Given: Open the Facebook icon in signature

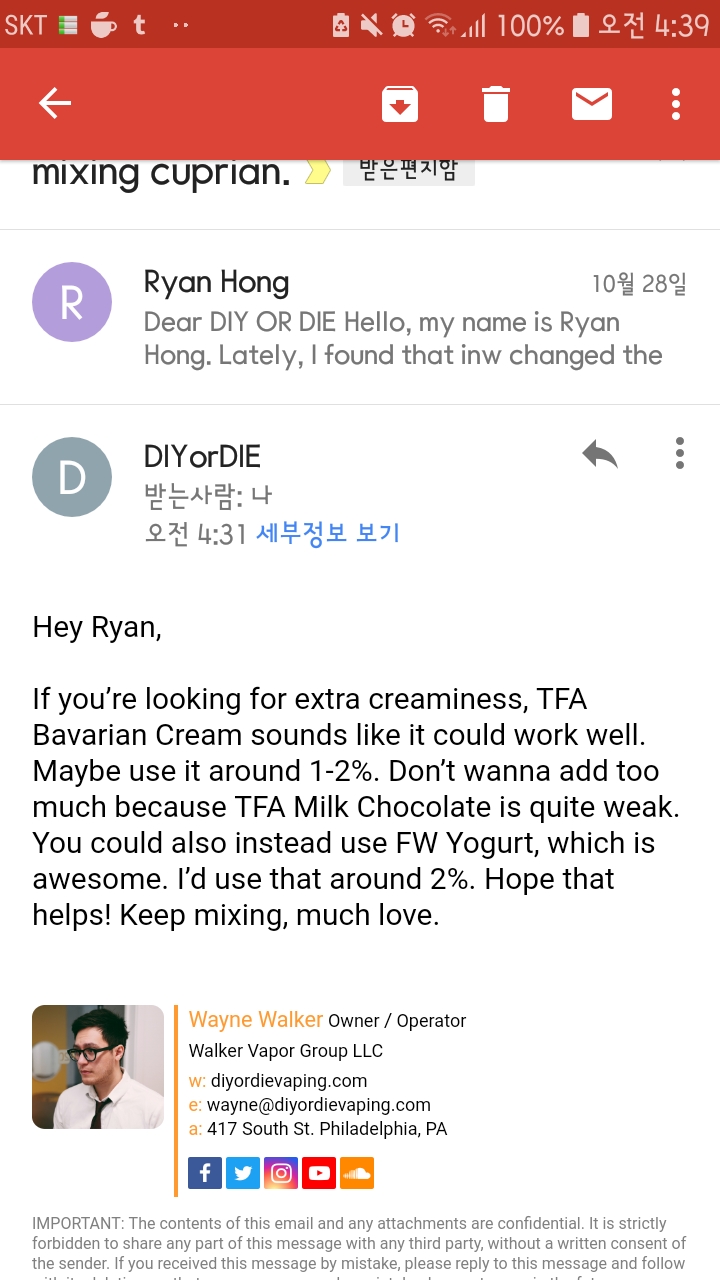Looking at the screenshot, I should (x=205, y=1173).
